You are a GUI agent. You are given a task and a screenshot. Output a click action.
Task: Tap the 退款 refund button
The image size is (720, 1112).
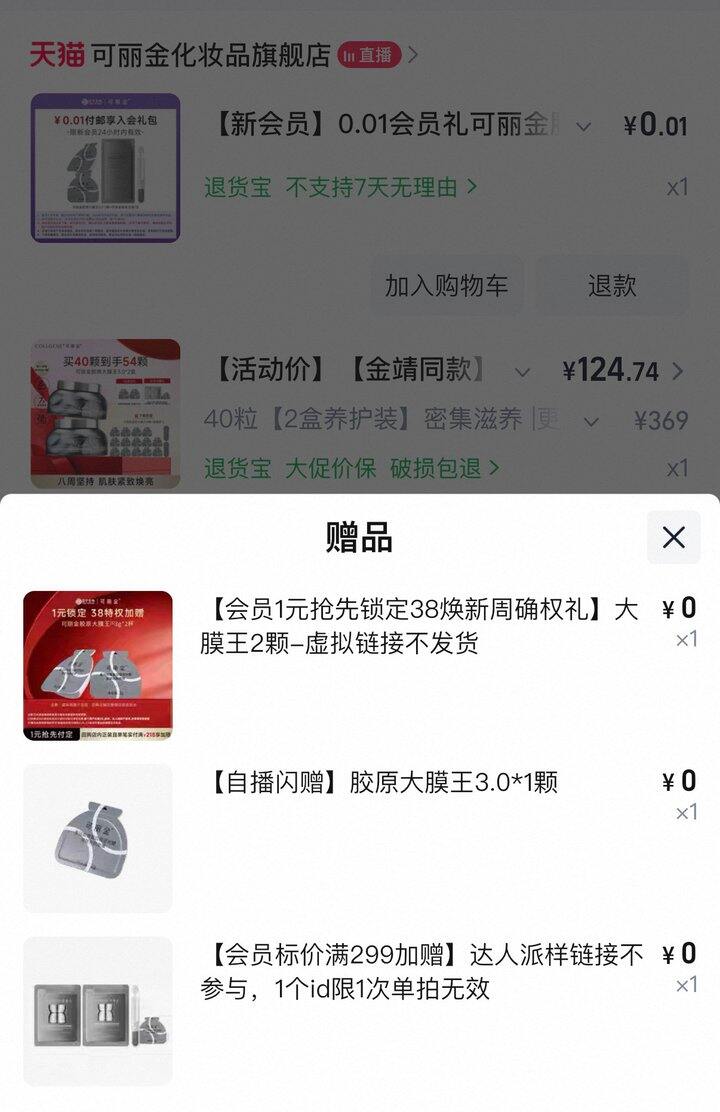click(x=610, y=285)
